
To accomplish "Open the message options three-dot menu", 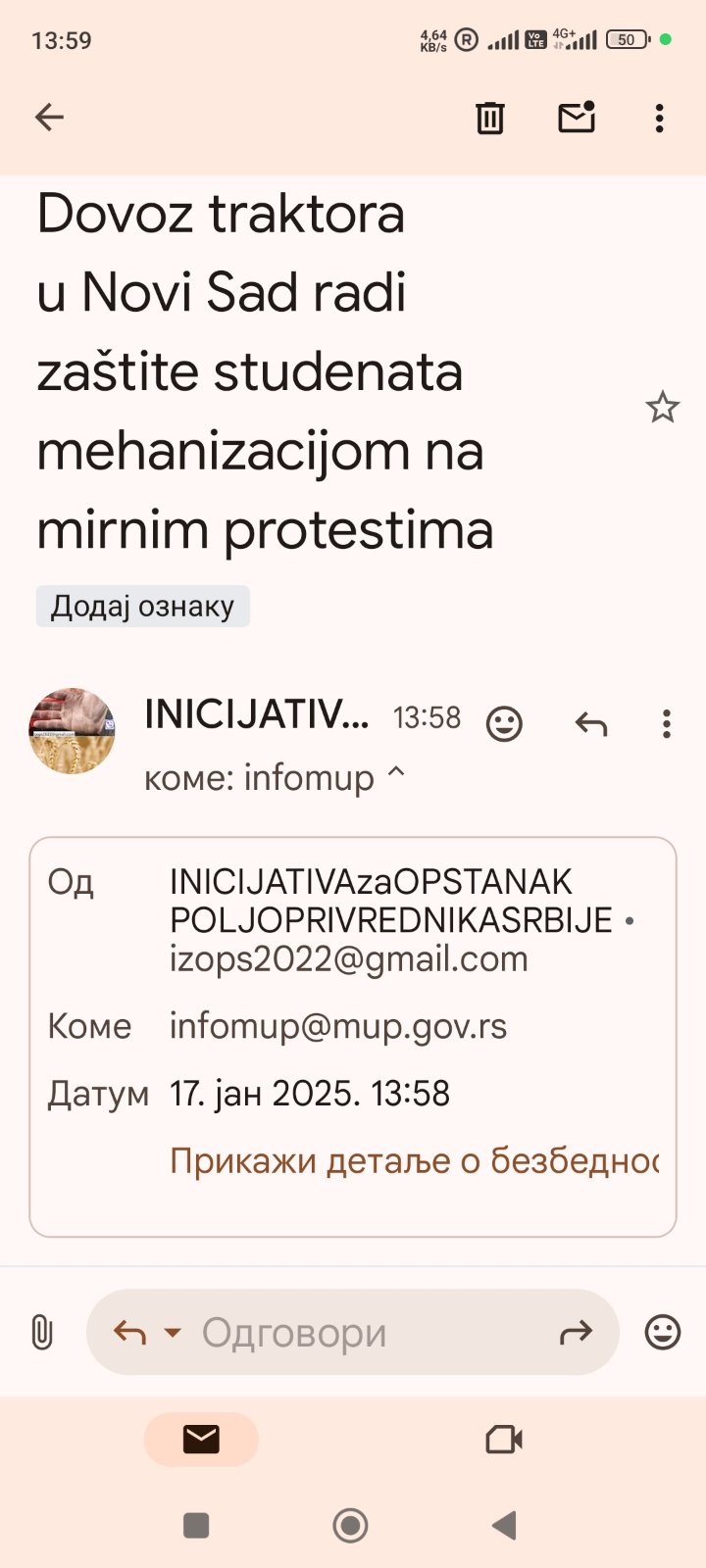I will 666,723.
